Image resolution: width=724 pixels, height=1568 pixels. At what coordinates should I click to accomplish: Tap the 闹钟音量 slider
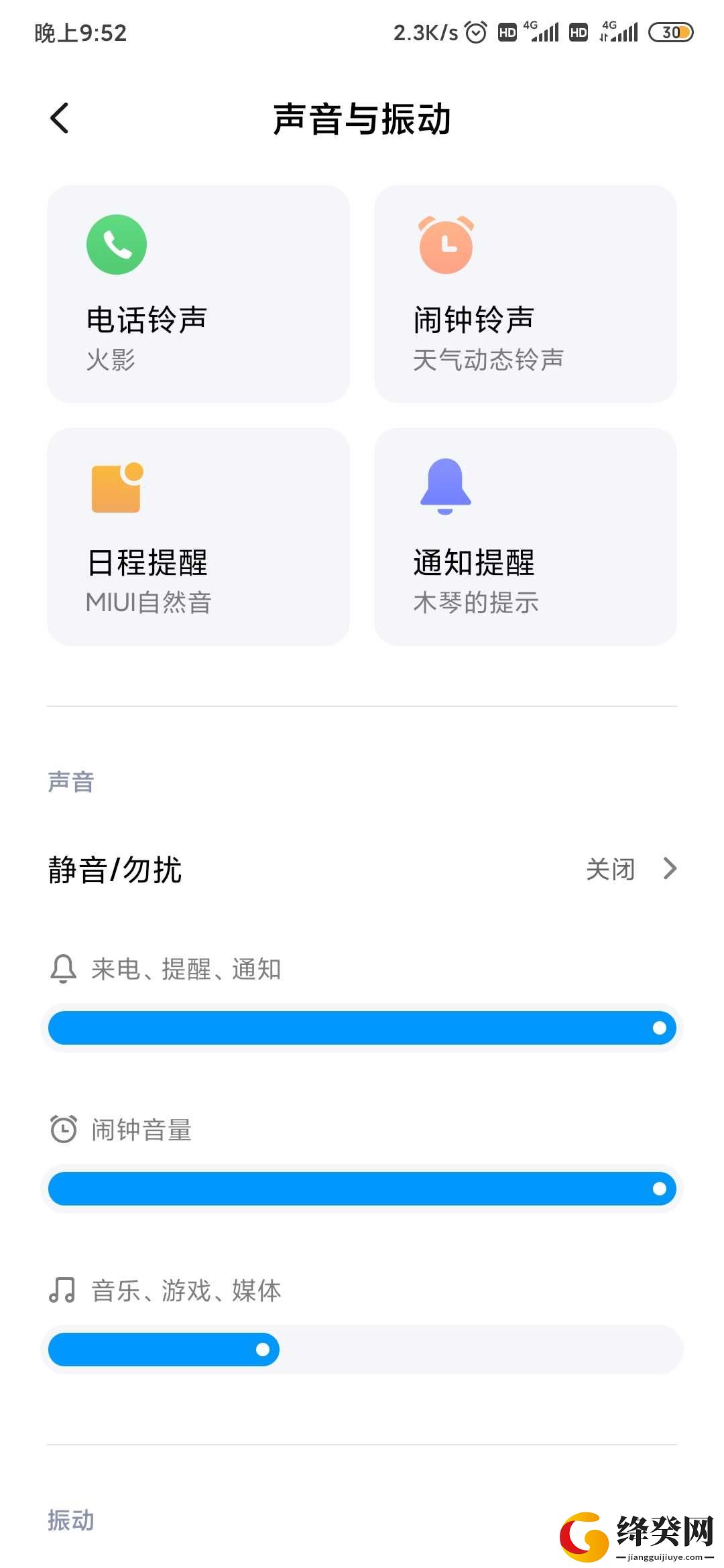(362, 1189)
